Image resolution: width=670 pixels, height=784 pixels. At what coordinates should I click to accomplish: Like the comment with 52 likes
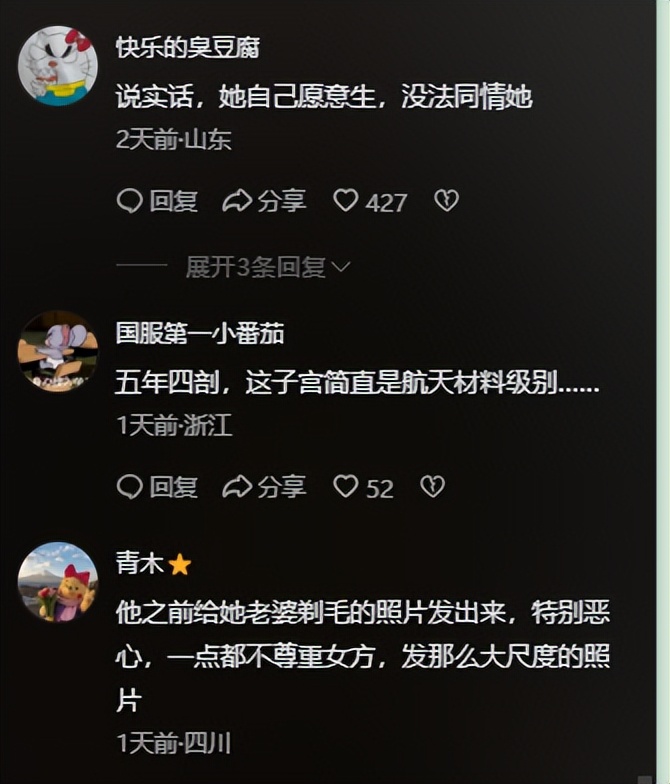coord(346,487)
